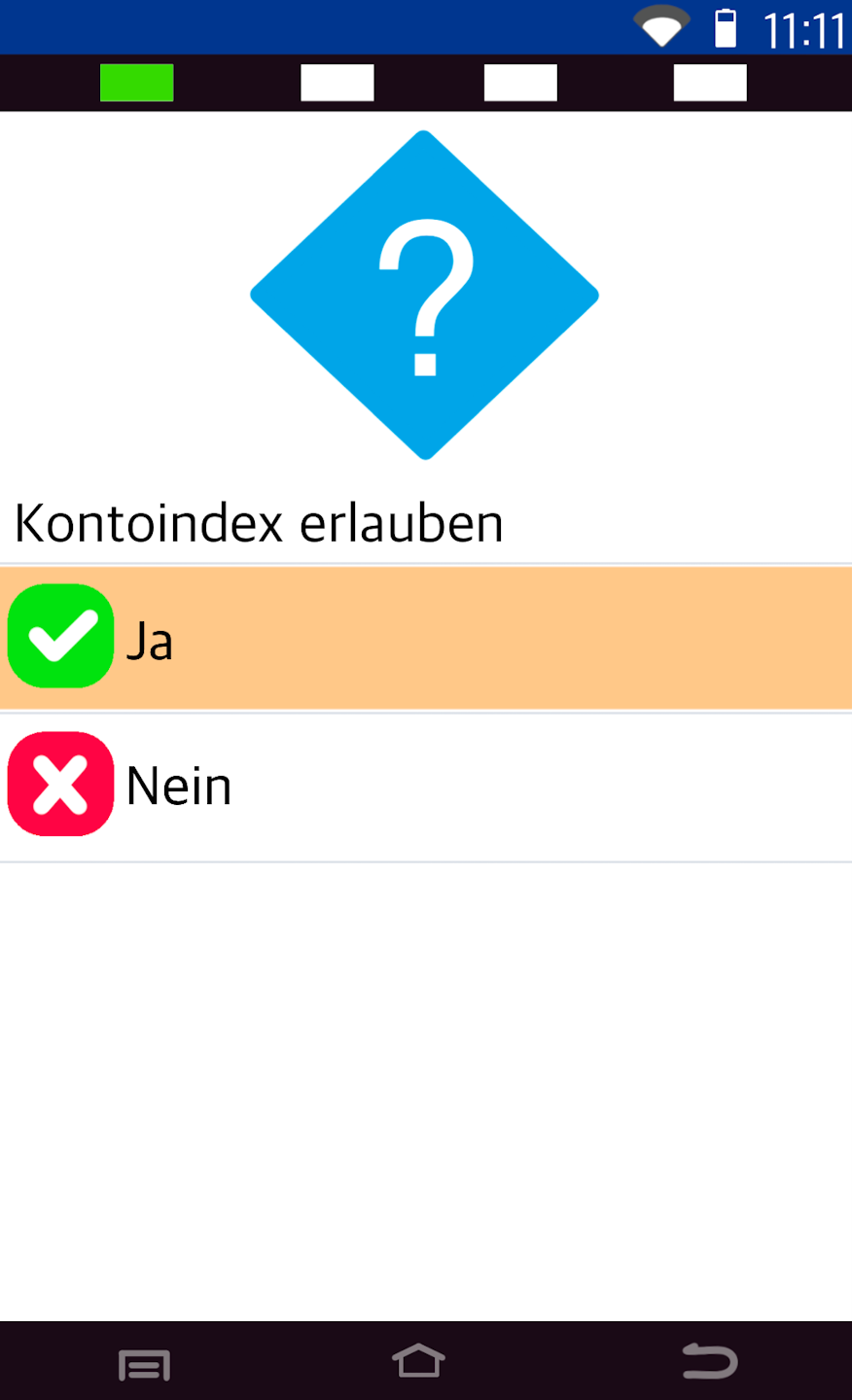Open the menu button in navigation bar
This screenshot has height=1400, width=852.
pos(144,1365)
